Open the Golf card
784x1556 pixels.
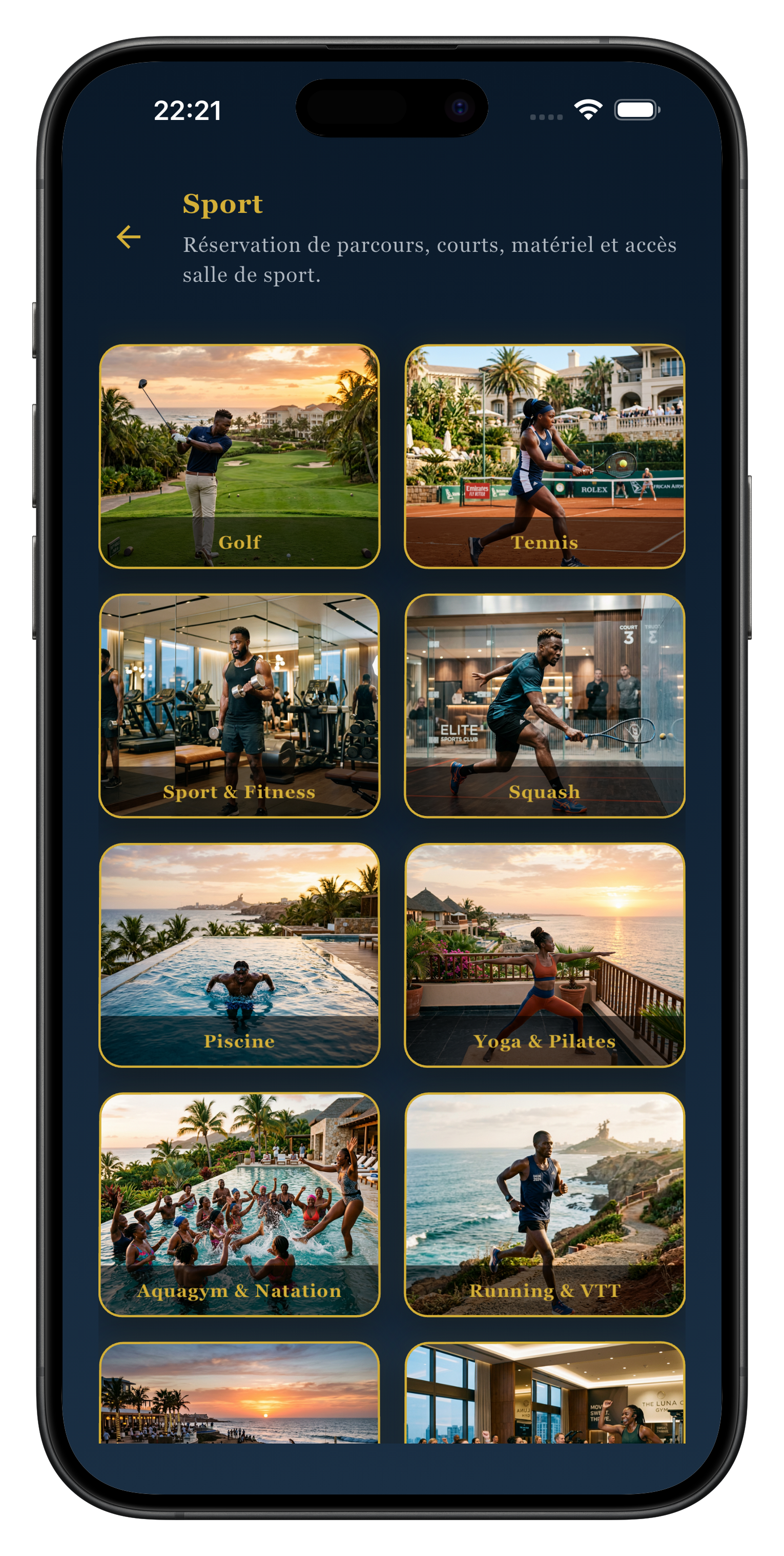click(x=239, y=456)
